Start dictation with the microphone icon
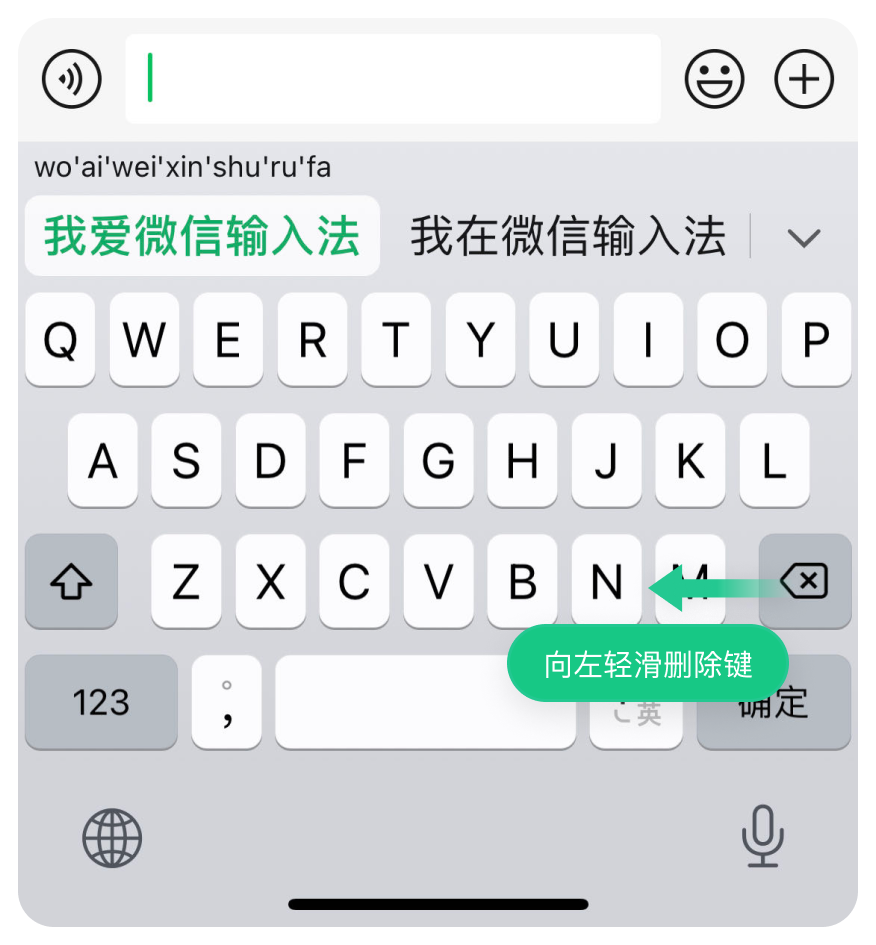 [763, 836]
